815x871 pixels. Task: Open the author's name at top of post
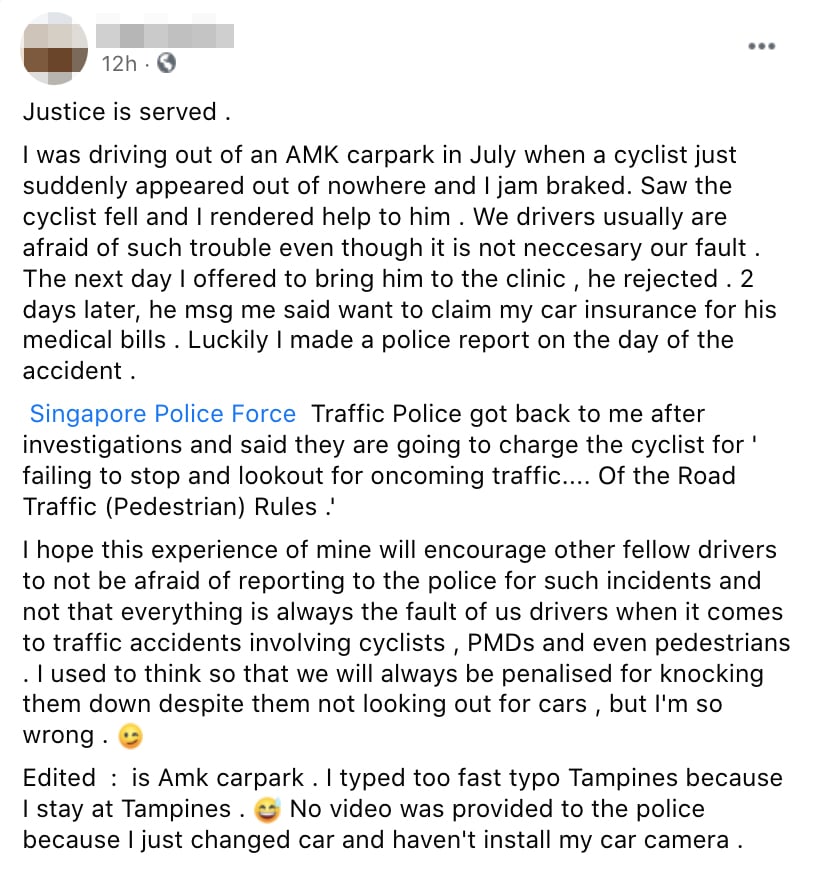pos(166,35)
